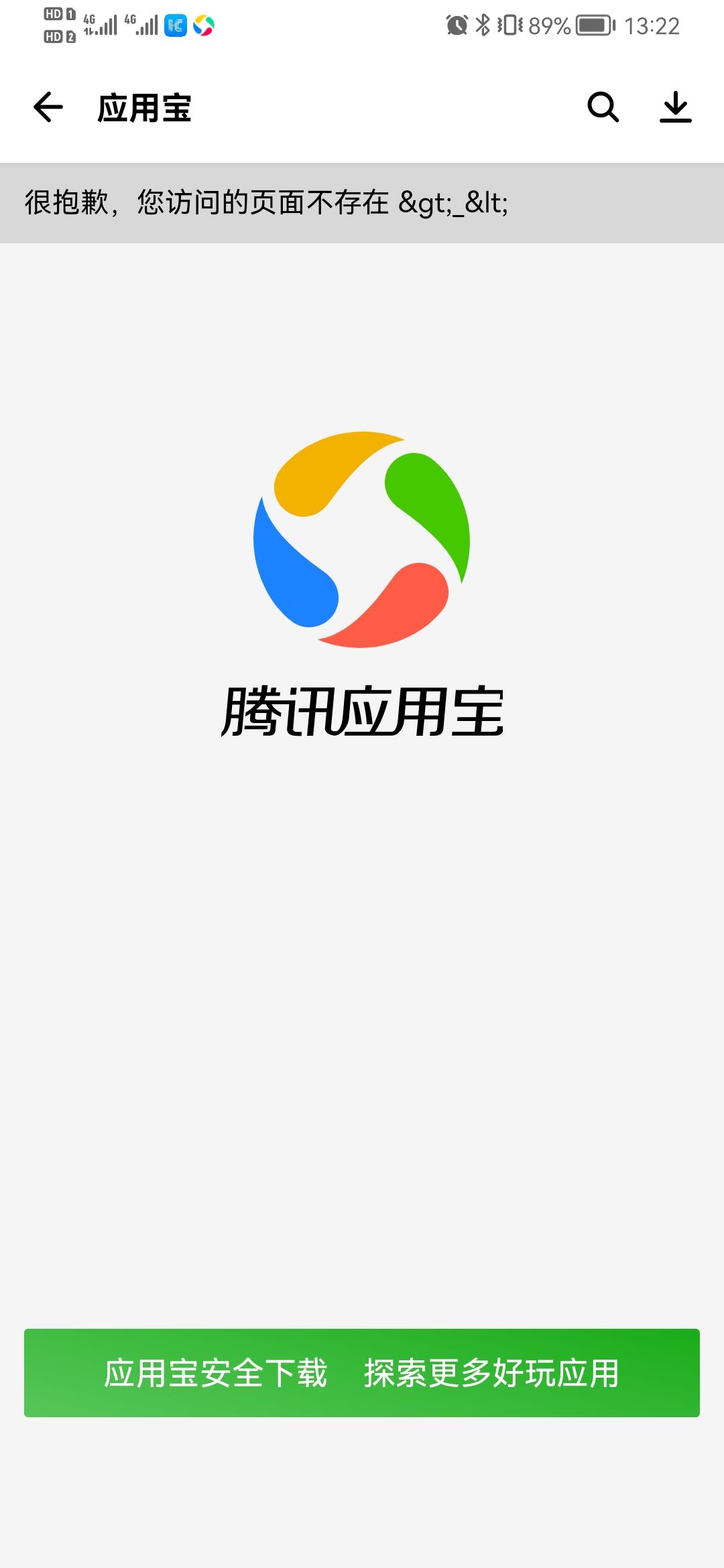Image resolution: width=724 pixels, height=1568 pixels.
Task: Click the 4G signal indicator for SIM 1
Action: pyautogui.click(x=101, y=25)
